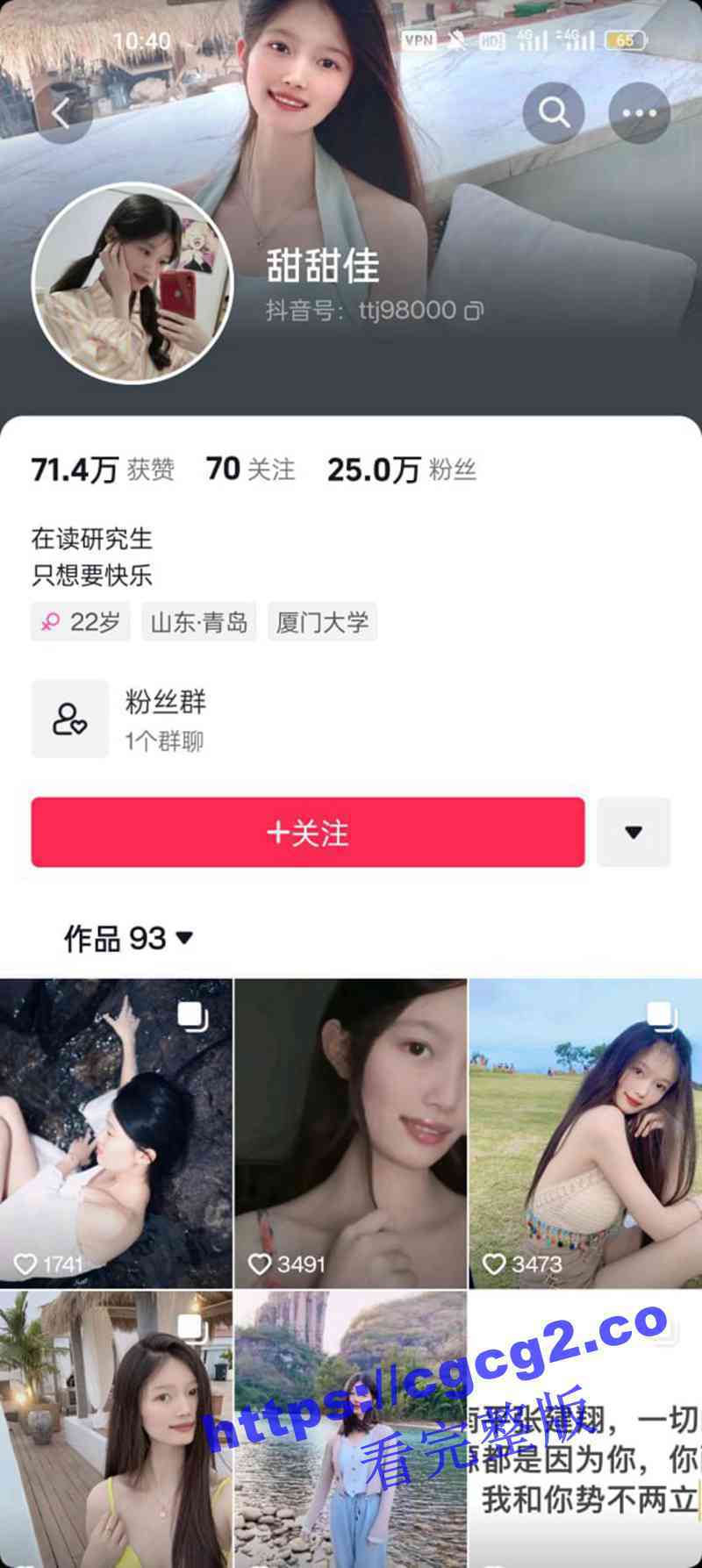Open the post with 3491 likes
702x1568 pixels.
coord(350,1132)
